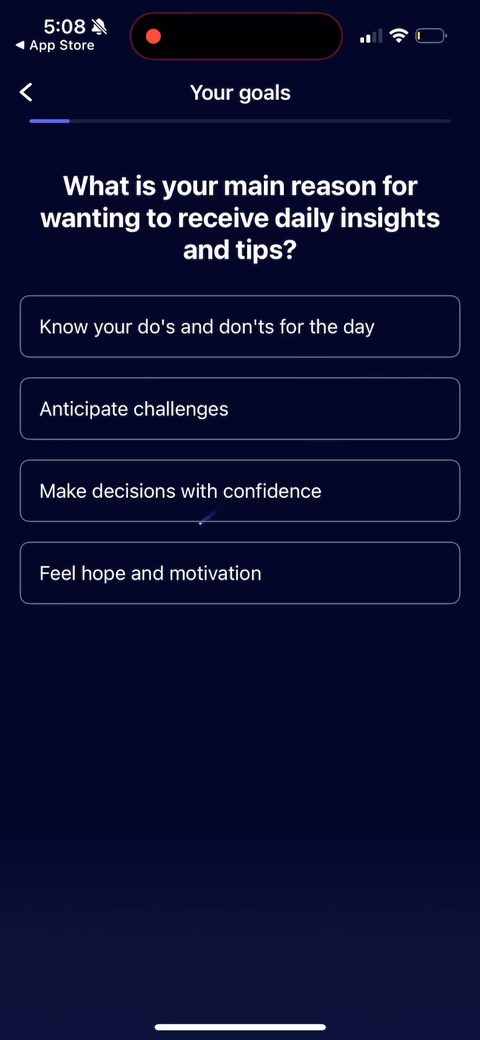Return to the App Store via status bar link
Screen dimensions: 480x1040
(x=55, y=46)
